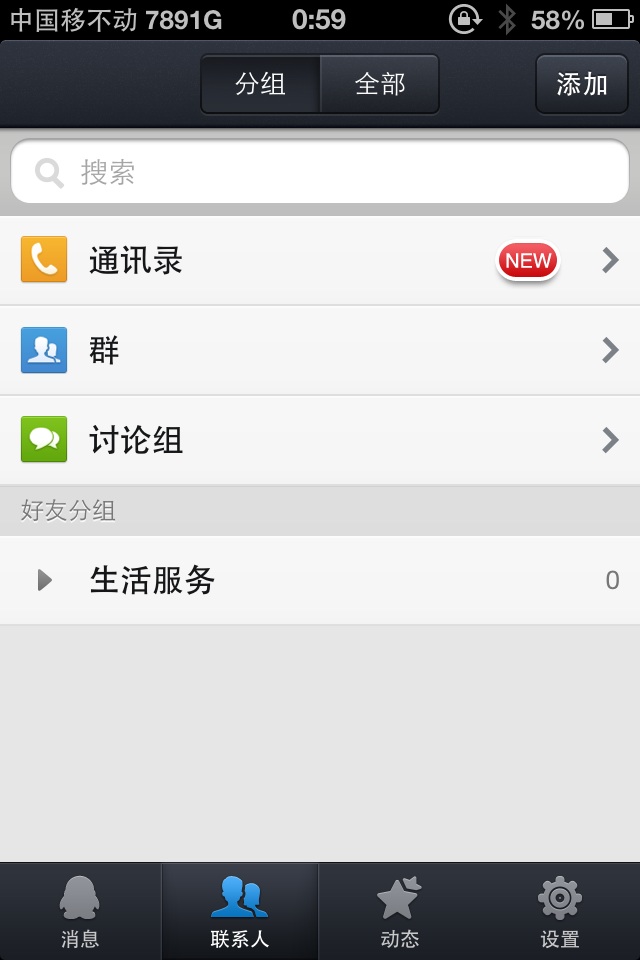This screenshot has height=960, width=640.
Task: Switch to the 分组 segment
Action: point(261,84)
